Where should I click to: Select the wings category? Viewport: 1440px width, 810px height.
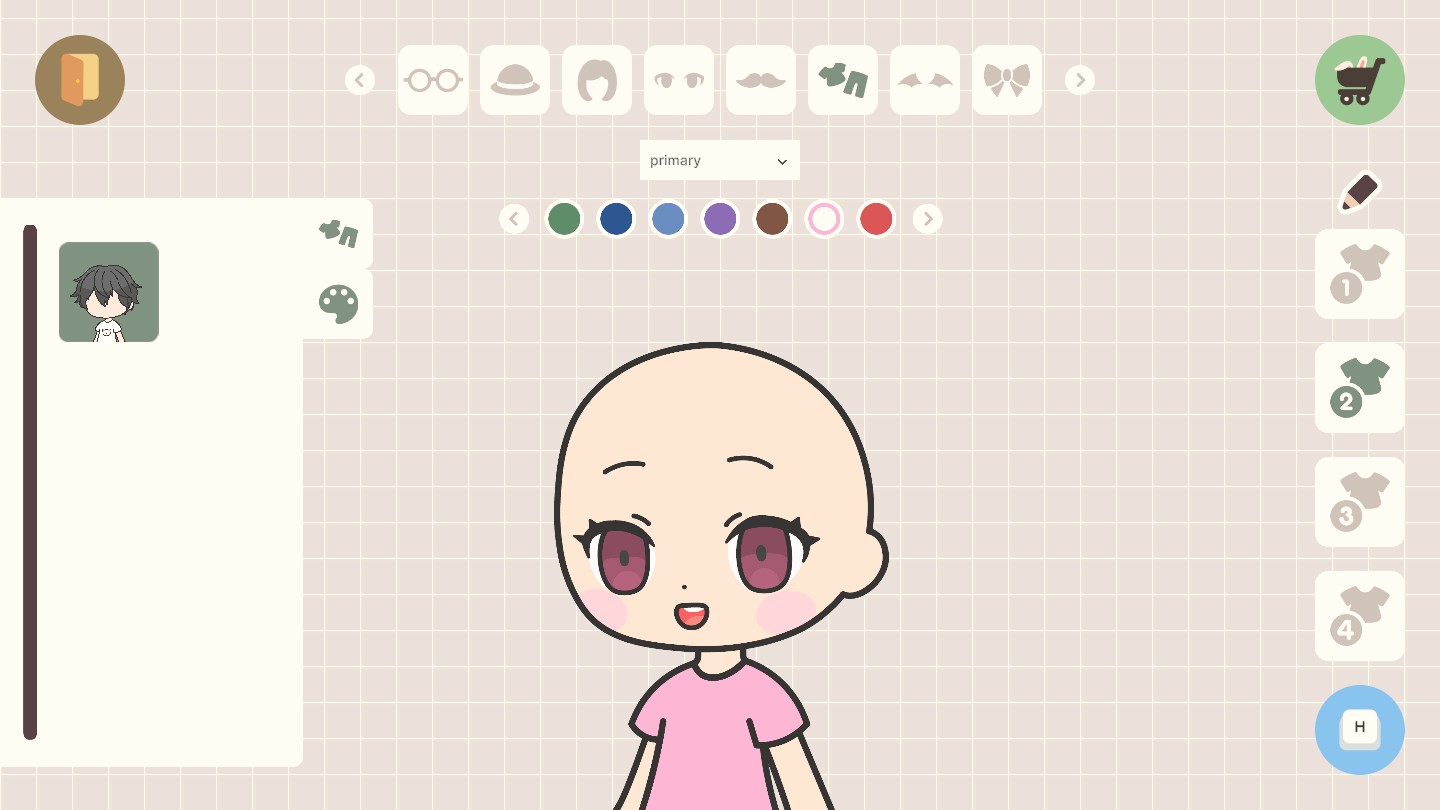click(x=925, y=80)
